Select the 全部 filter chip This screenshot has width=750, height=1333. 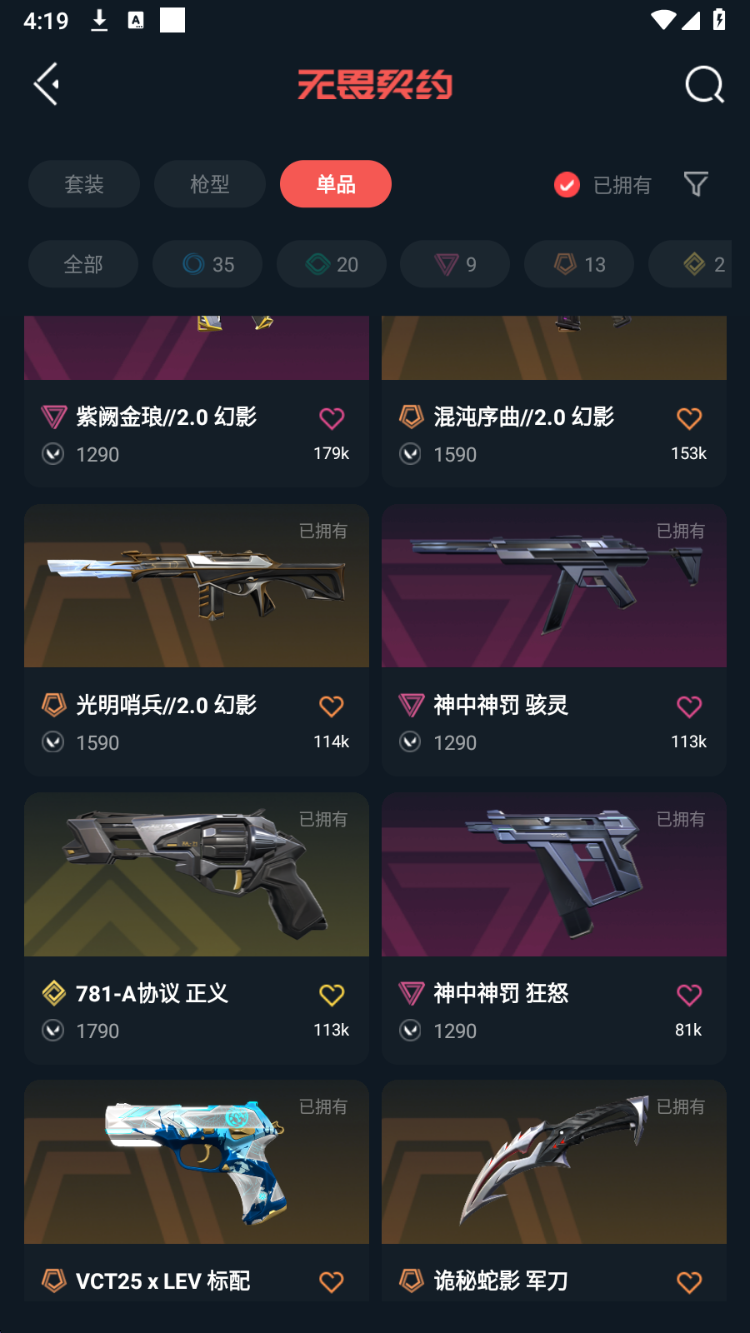coord(83,264)
